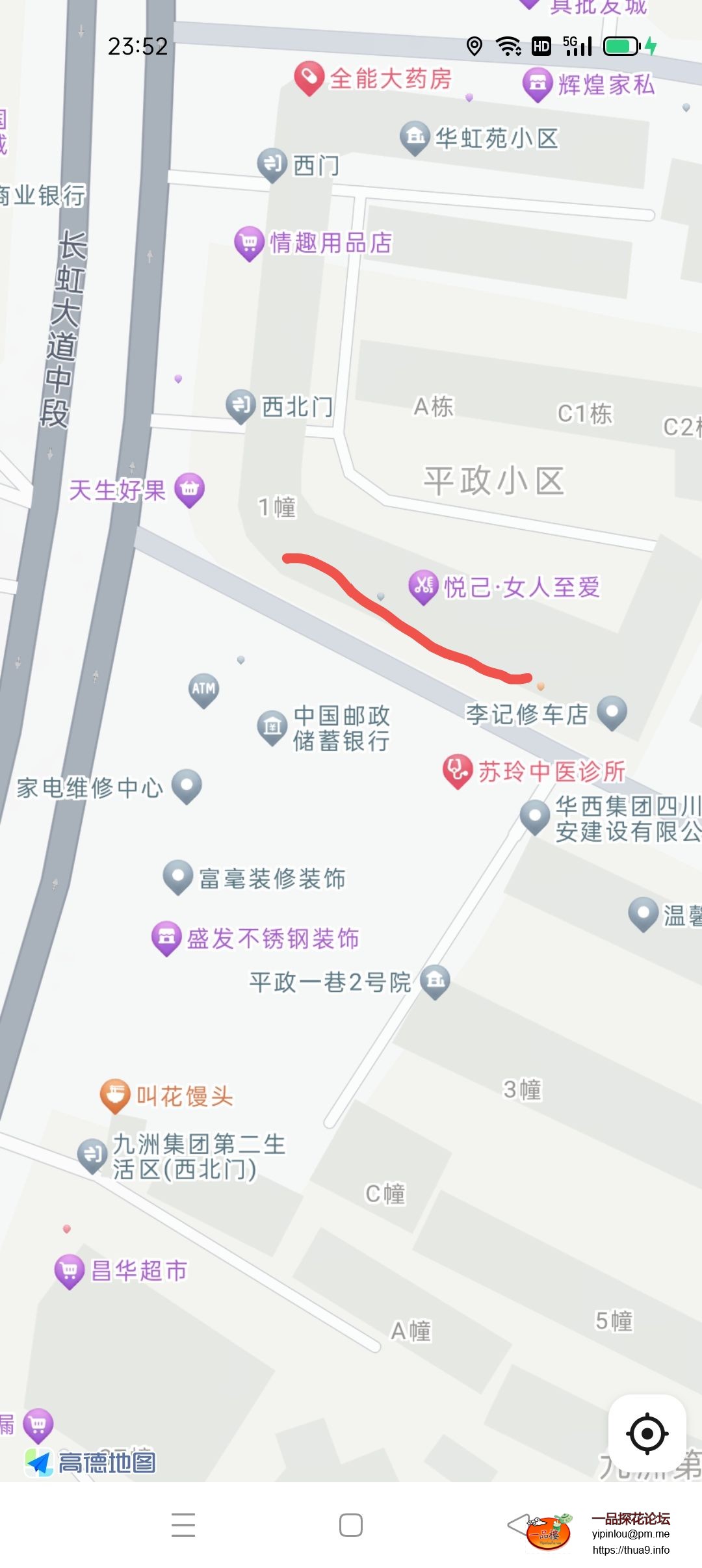Open the 天生好果 fruit shop marker
Screen dimensions: 702x1568
point(189,489)
